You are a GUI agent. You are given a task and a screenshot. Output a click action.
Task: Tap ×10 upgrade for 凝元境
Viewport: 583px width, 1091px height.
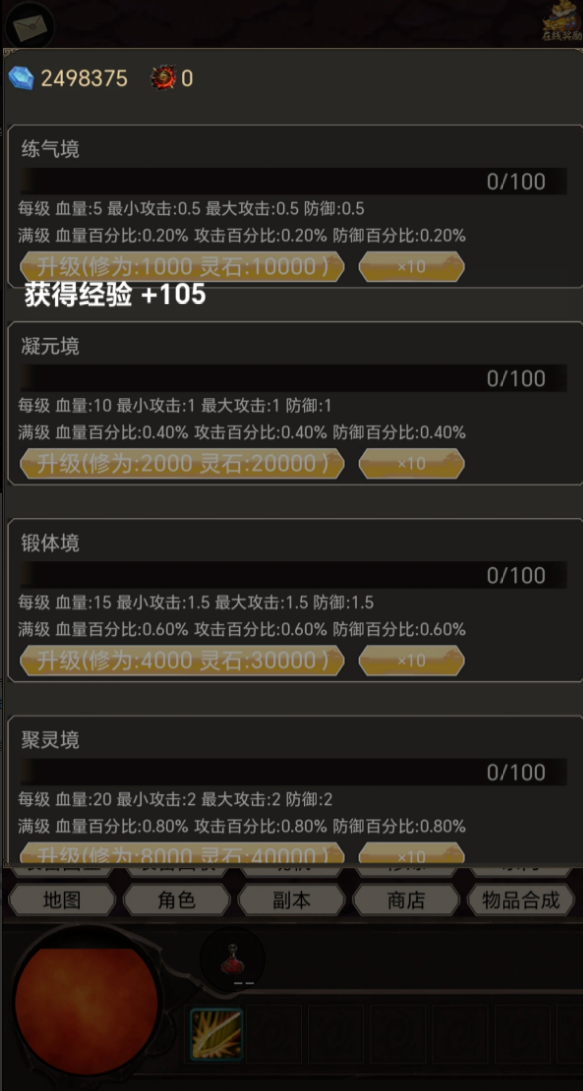pyautogui.click(x=411, y=463)
